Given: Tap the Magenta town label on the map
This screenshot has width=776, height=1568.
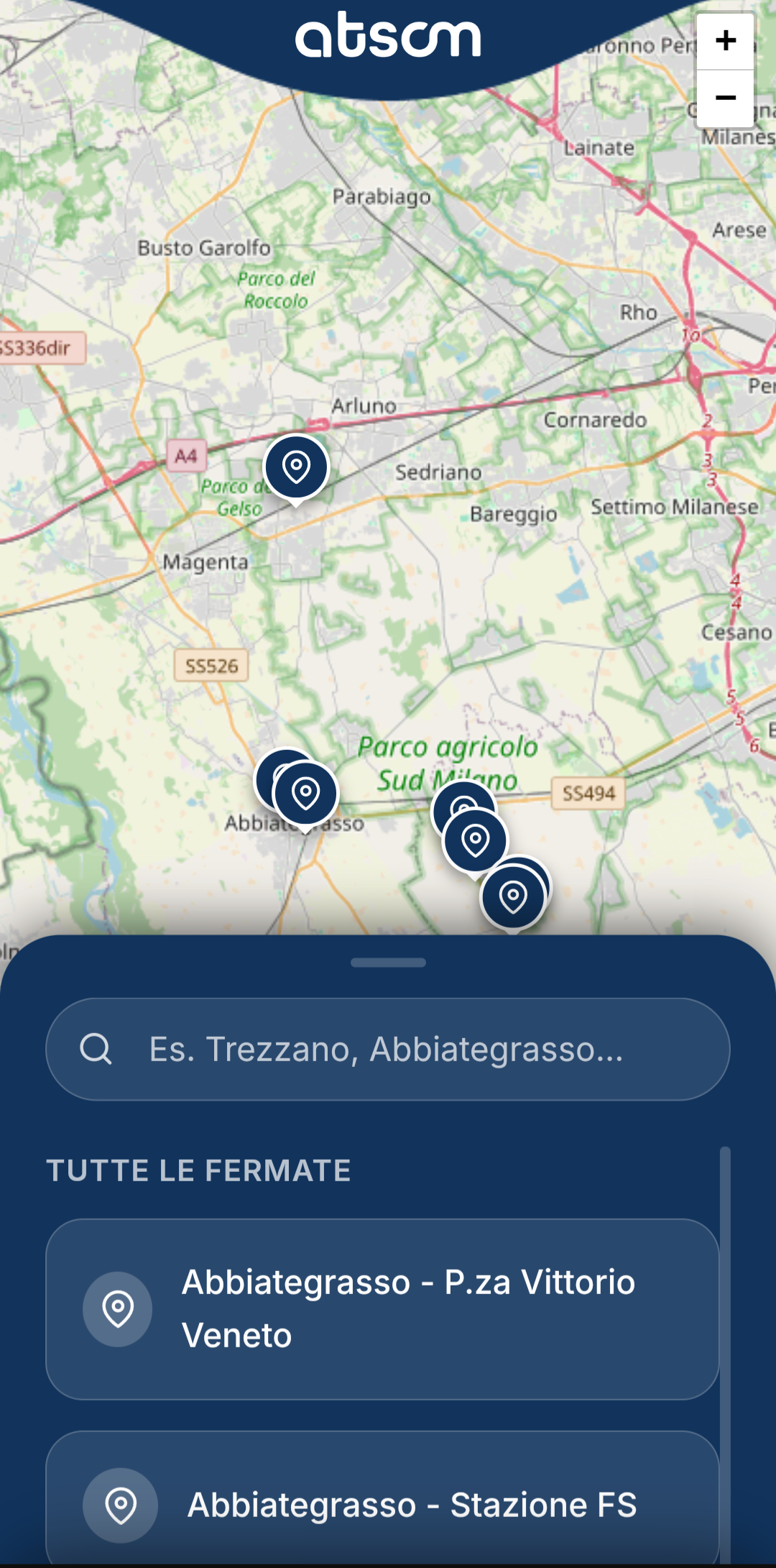Looking at the screenshot, I should (x=206, y=563).
